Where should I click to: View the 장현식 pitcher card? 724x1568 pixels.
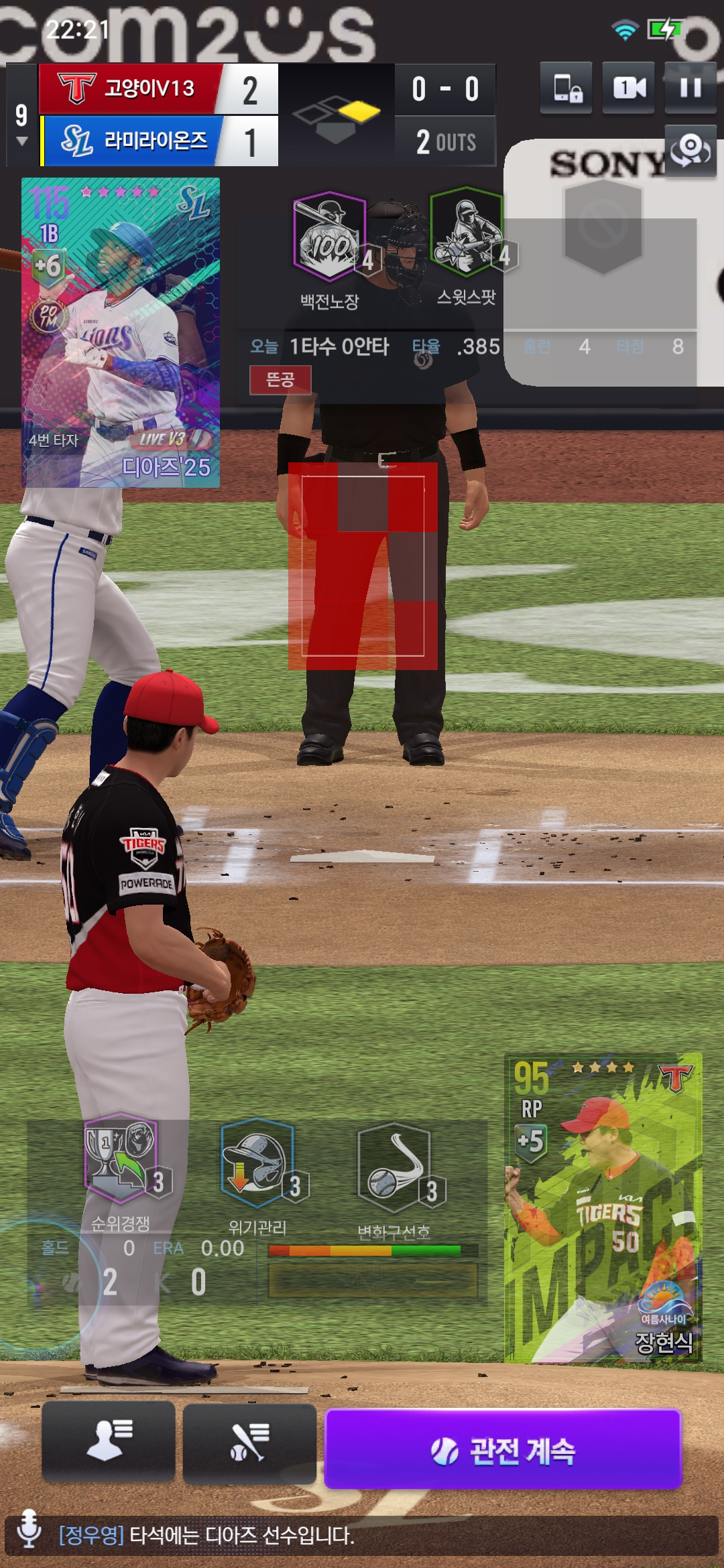603,1207
